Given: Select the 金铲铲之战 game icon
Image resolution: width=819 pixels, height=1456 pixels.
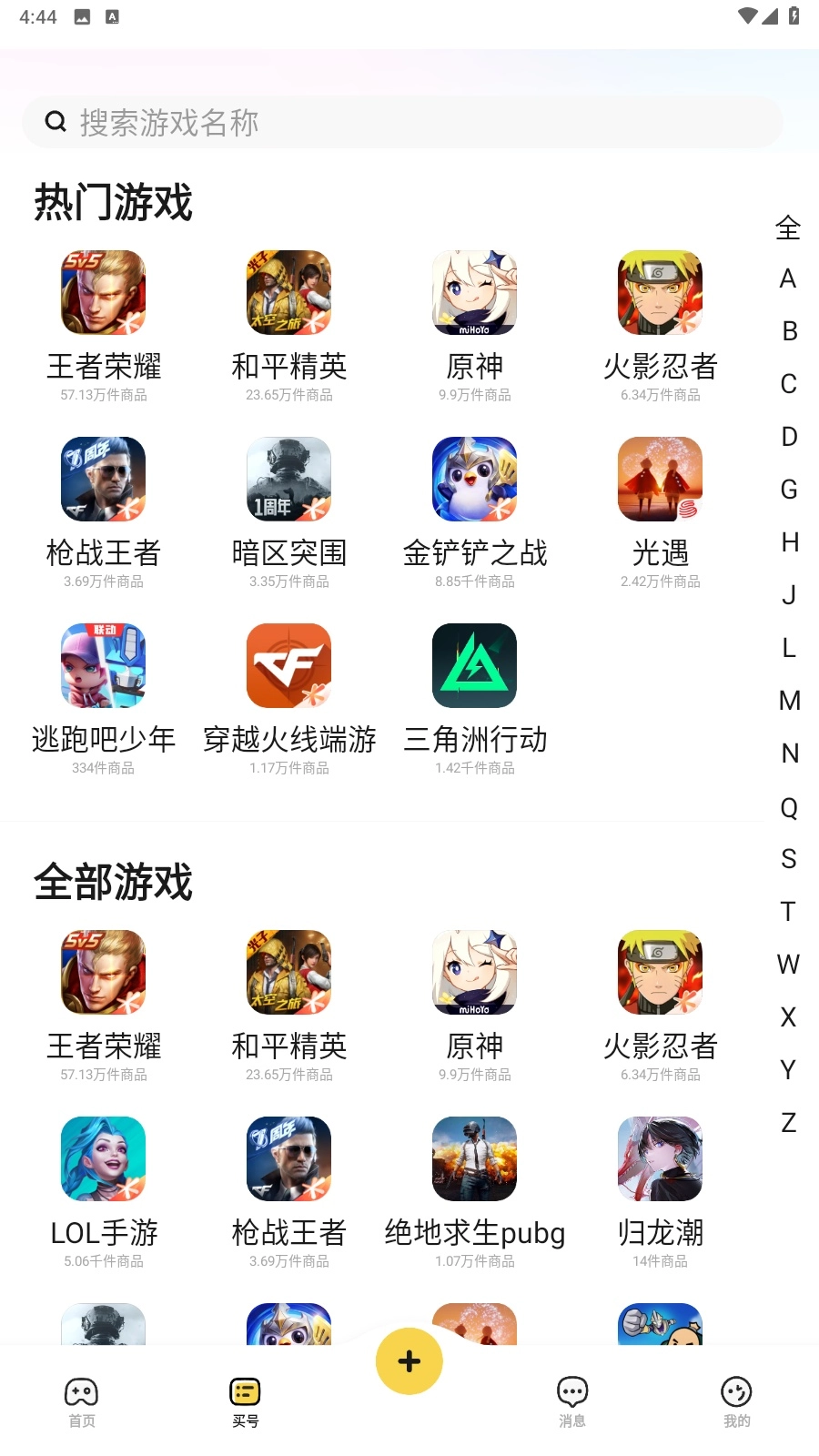Looking at the screenshot, I should (474, 480).
